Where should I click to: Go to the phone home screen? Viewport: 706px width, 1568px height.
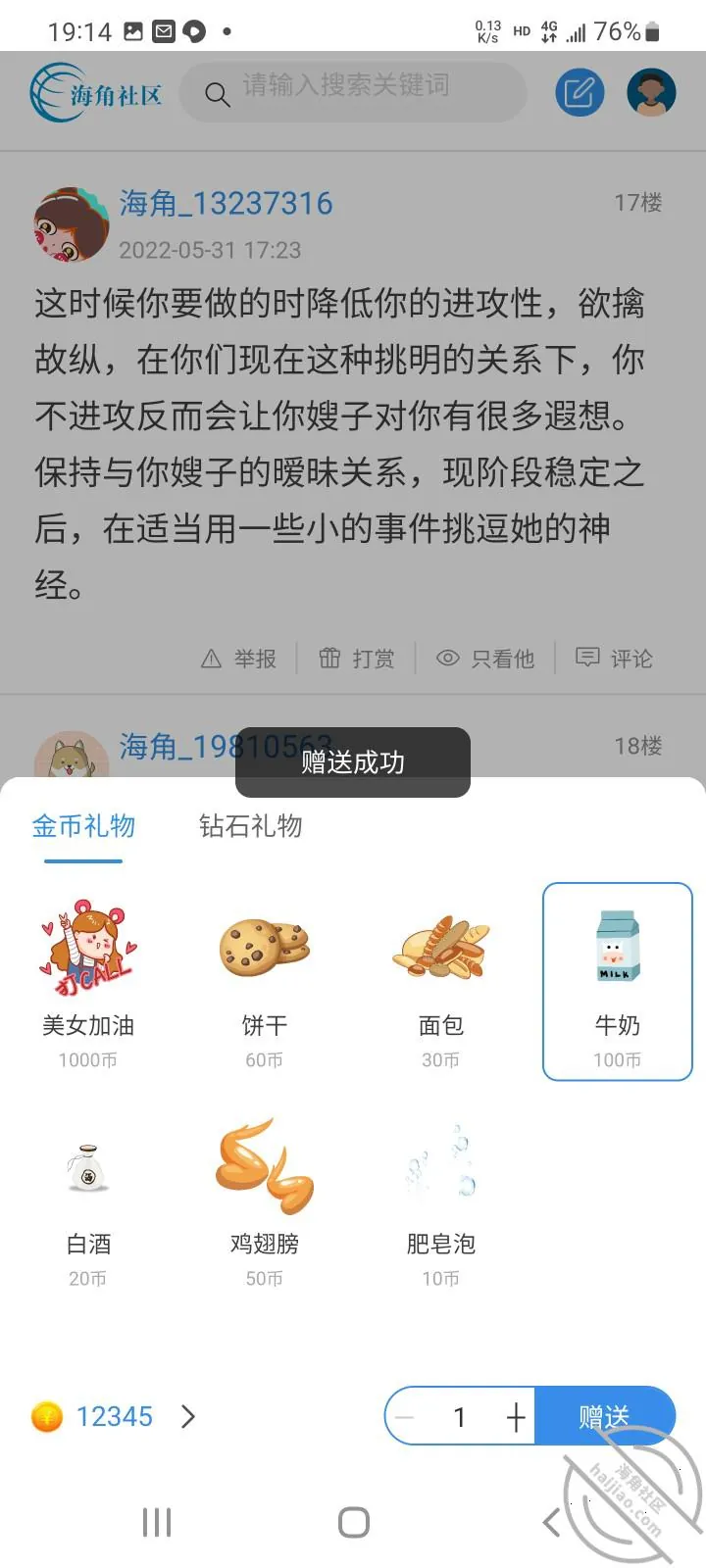[x=353, y=1522]
